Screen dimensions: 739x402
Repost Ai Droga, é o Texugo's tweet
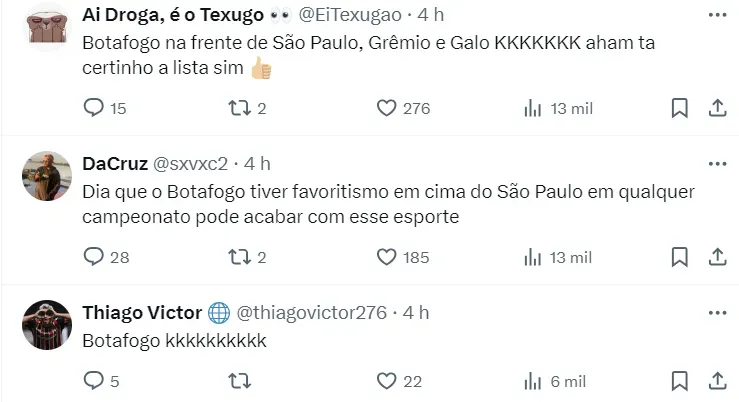(238, 108)
